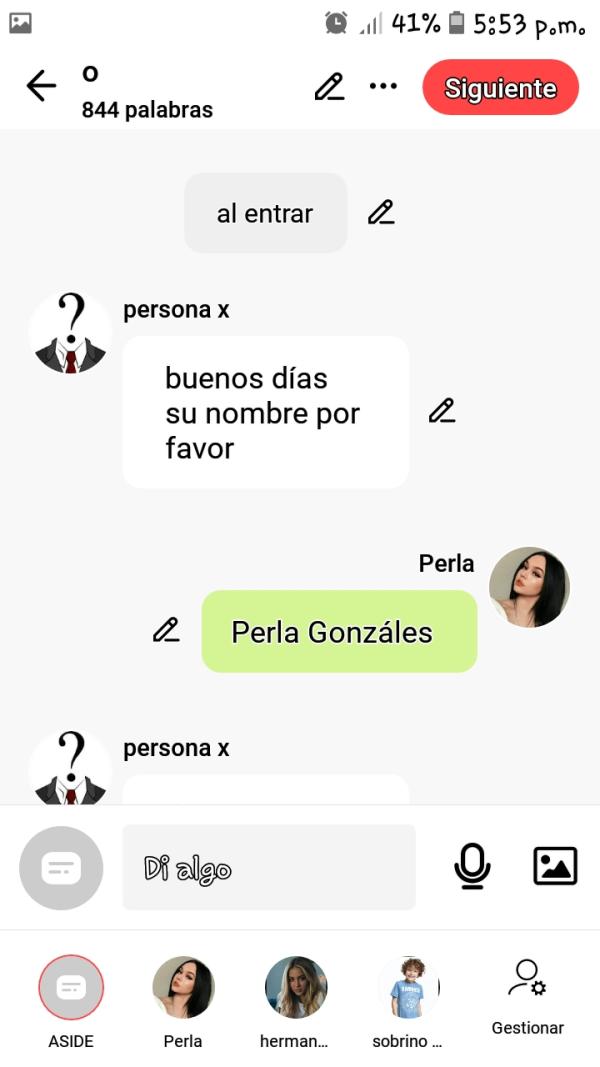Focus the "Di algo" text field

(x=268, y=867)
